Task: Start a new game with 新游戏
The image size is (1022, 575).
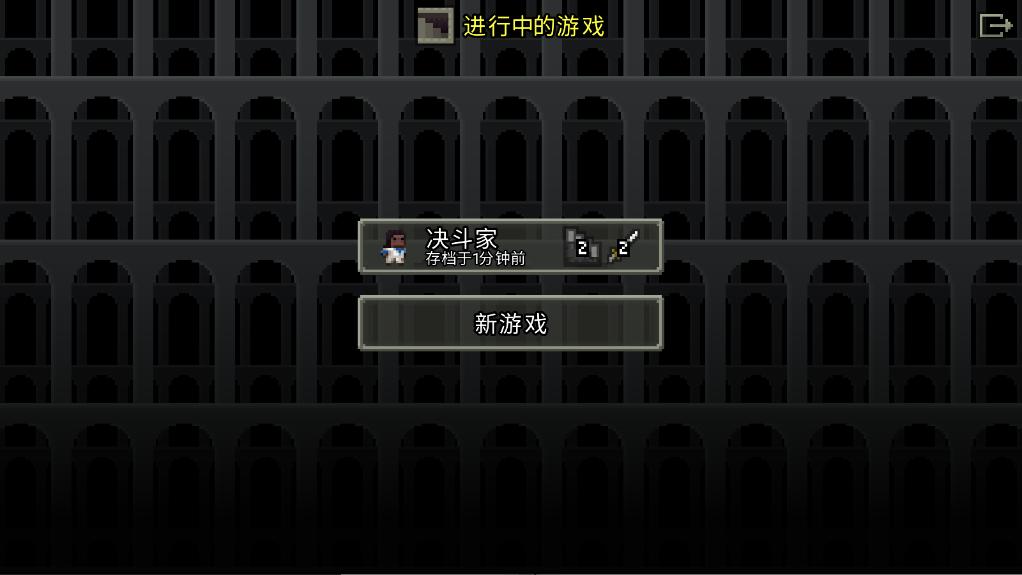Action: [x=510, y=323]
